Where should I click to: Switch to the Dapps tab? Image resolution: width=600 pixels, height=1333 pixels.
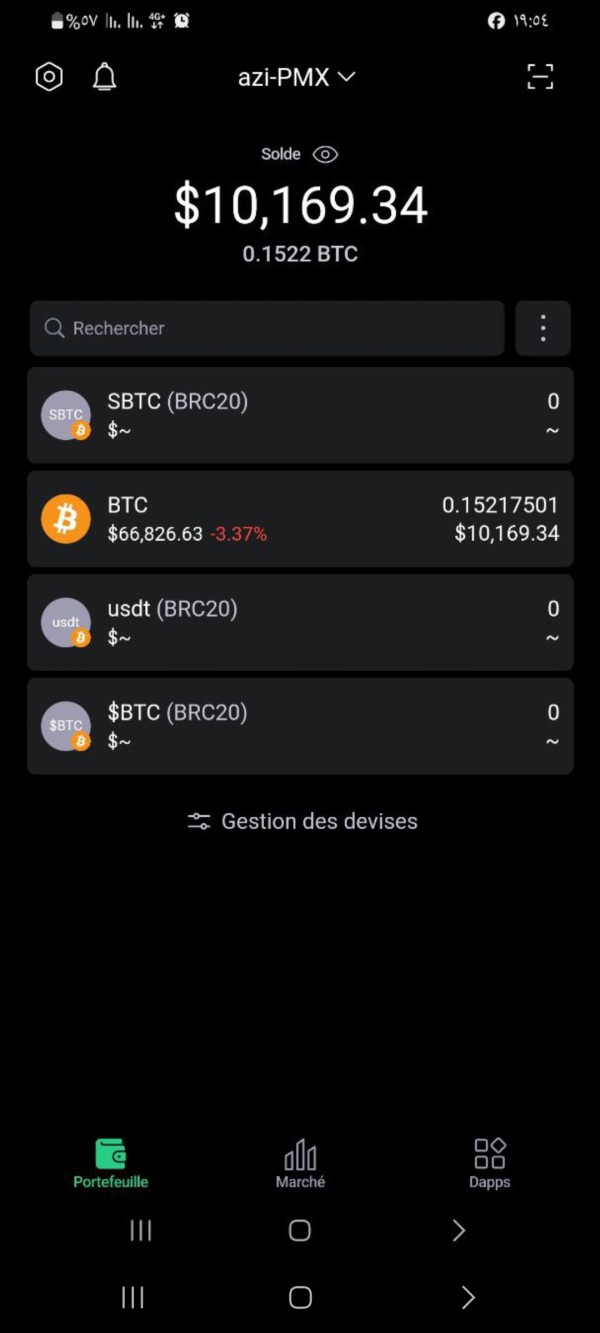click(x=489, y=1163)
